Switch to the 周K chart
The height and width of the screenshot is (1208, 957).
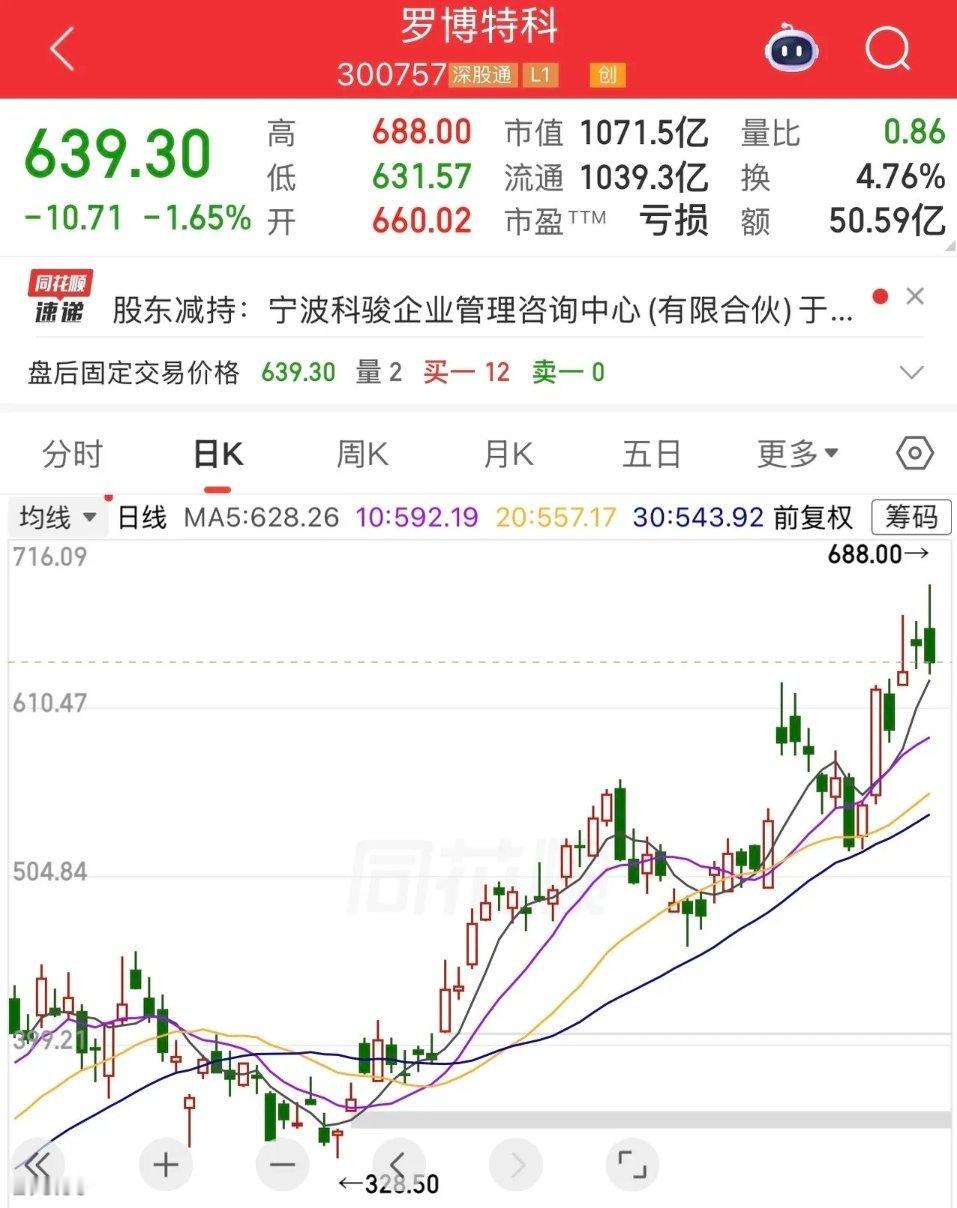click(x=362, y=454)
